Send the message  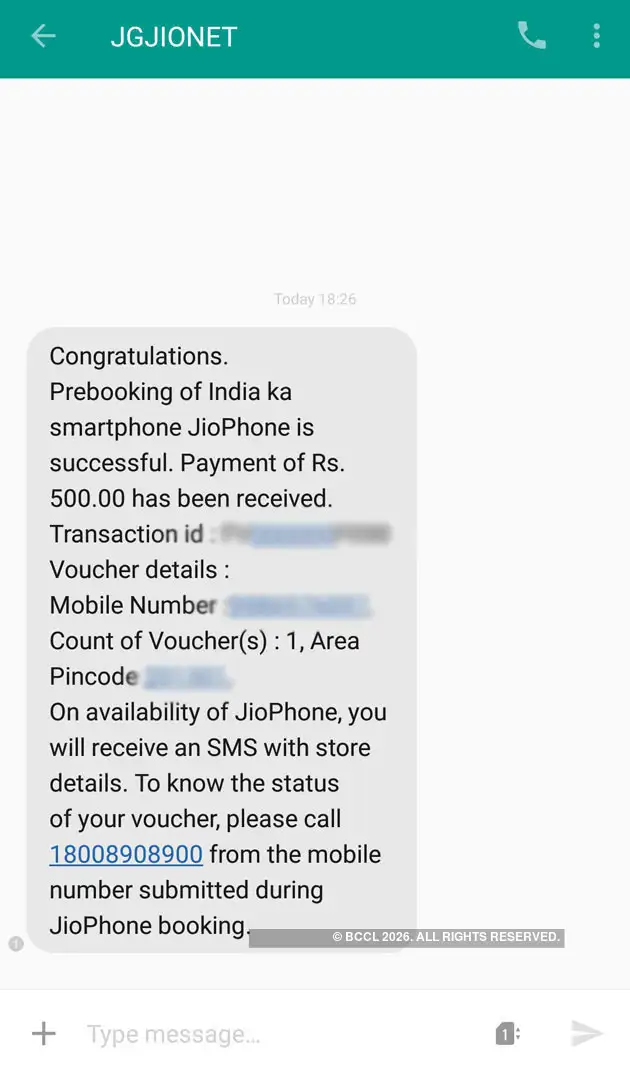click(x=586, y=1033)
